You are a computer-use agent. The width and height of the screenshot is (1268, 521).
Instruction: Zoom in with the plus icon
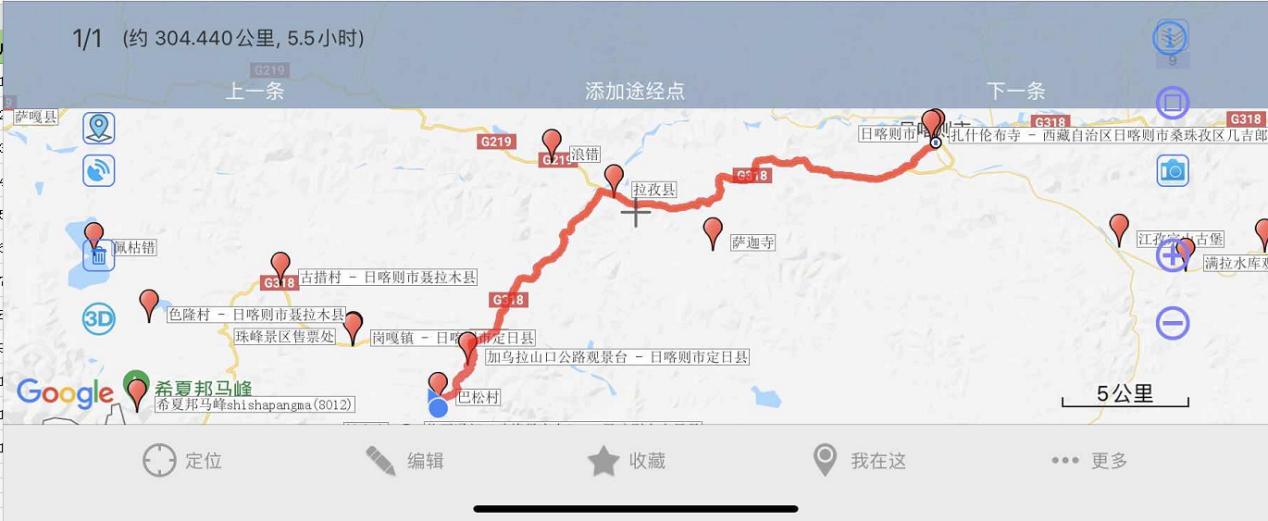(x=1171, y=255)
